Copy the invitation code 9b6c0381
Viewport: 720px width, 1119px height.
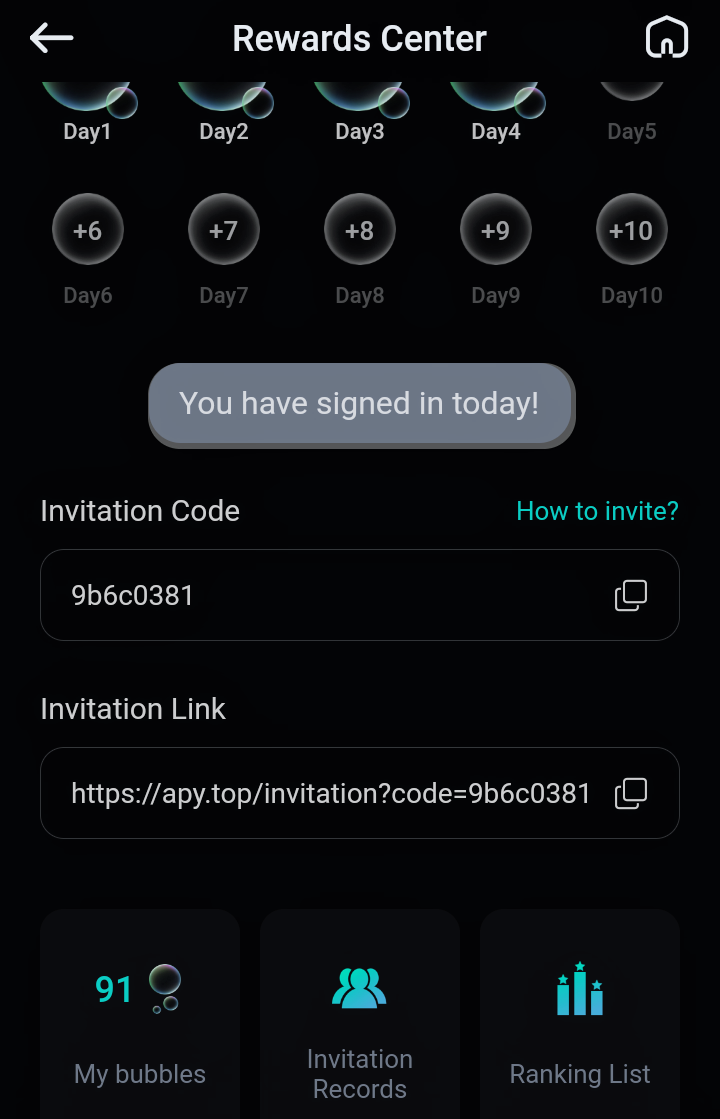[x=631, y=595]
